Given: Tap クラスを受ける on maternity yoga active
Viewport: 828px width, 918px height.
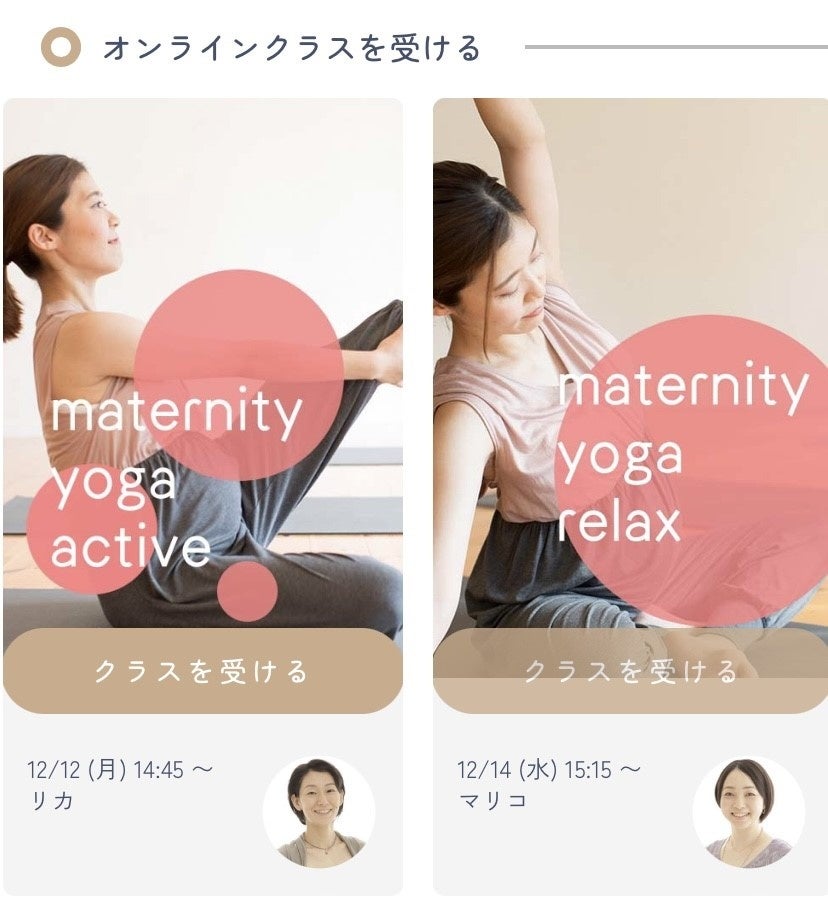Looking at the screenshot, I should [x=202, y=671].
